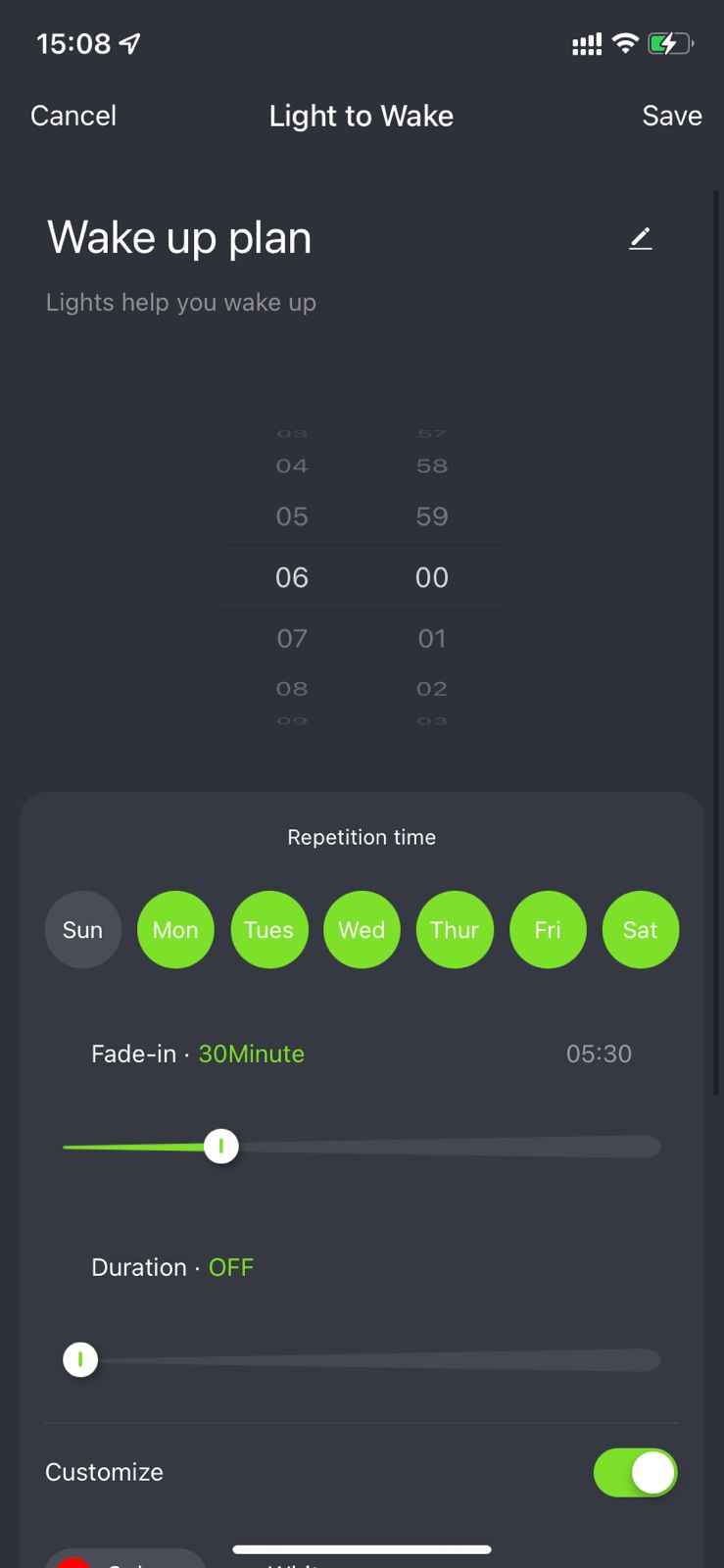Select hour 05 in time picker
The image size is (724, 1568).
tap(292, 516)
